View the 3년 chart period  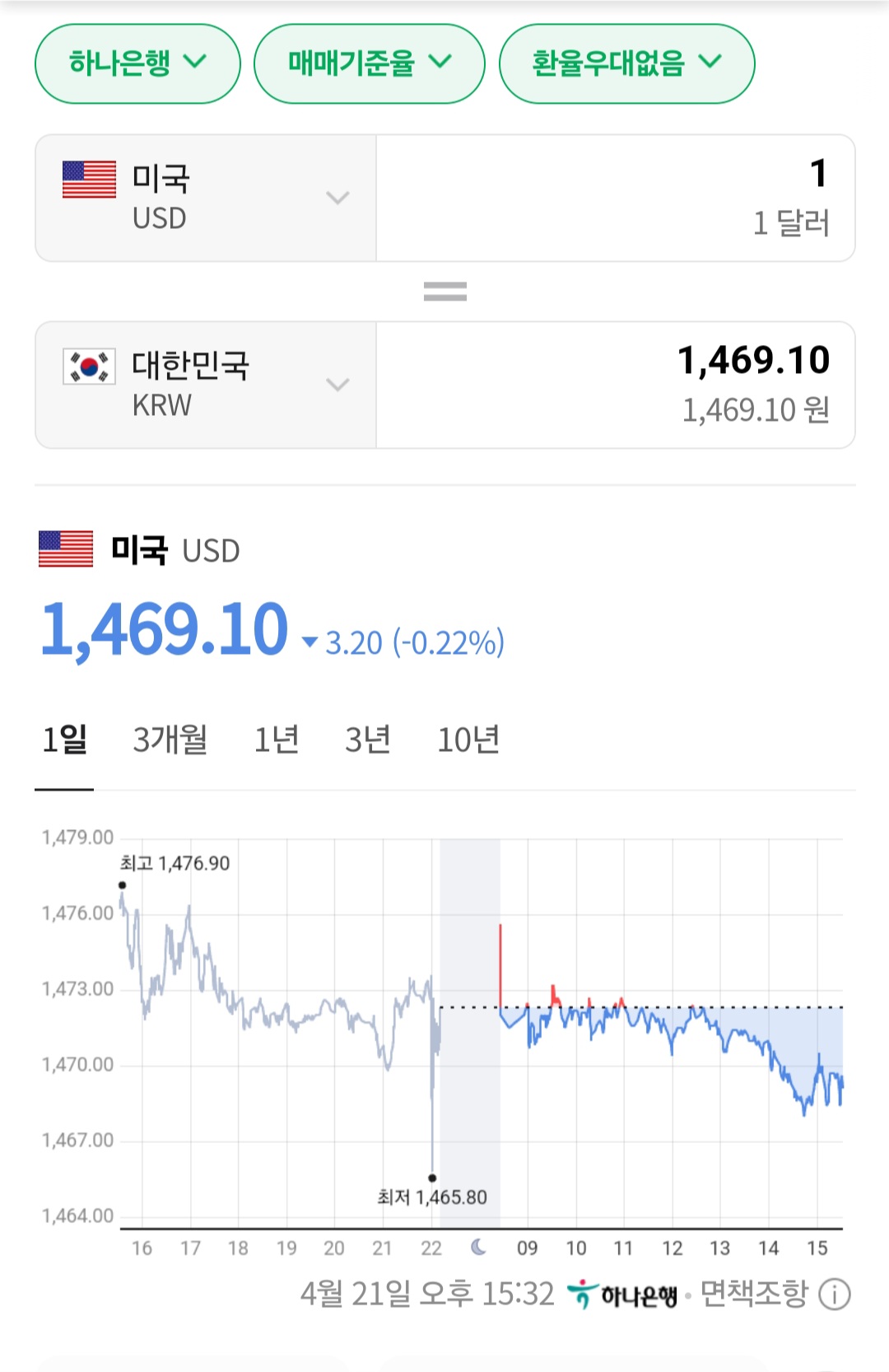point(367,740)
